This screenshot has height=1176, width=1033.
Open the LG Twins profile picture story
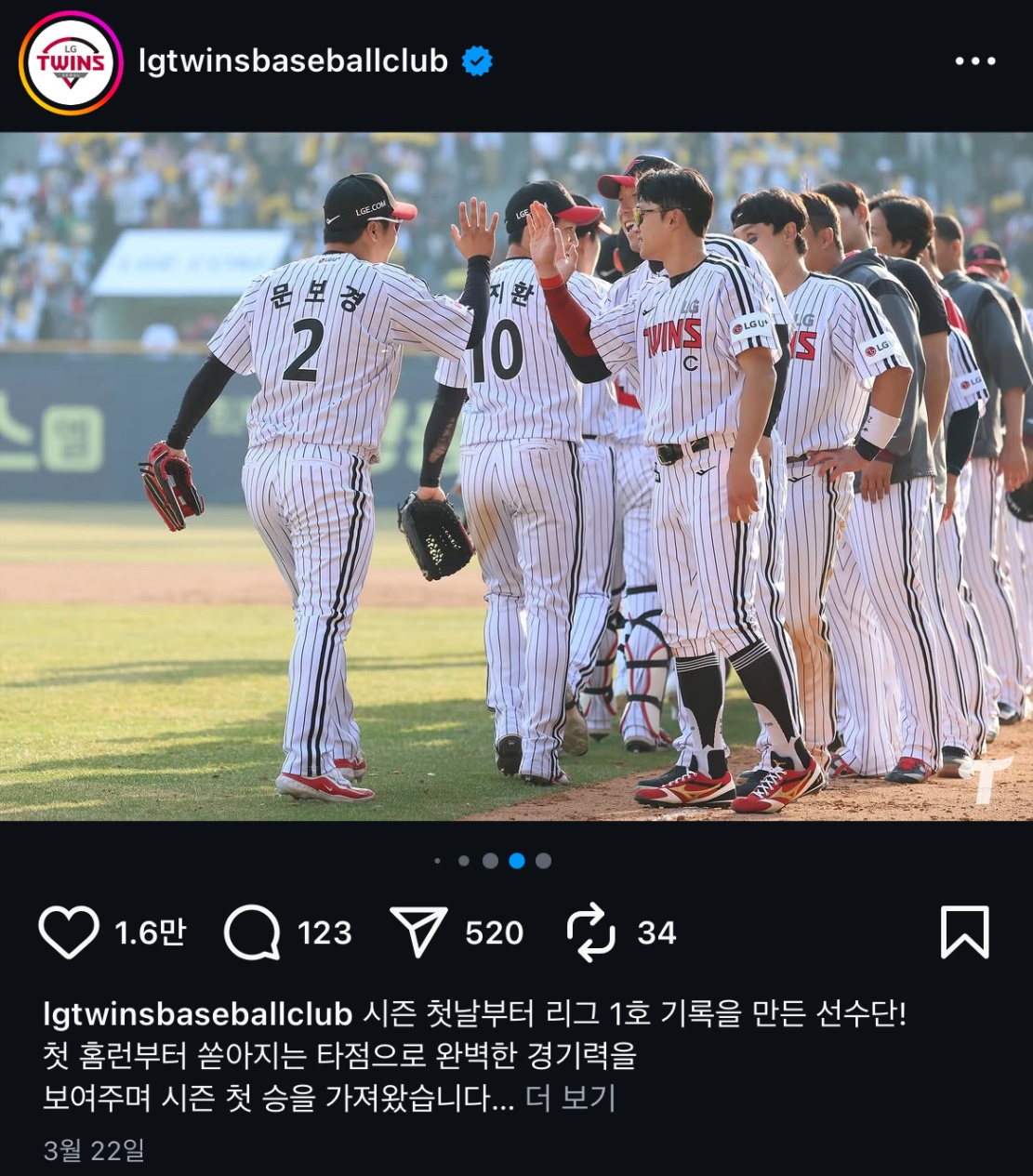71,63
